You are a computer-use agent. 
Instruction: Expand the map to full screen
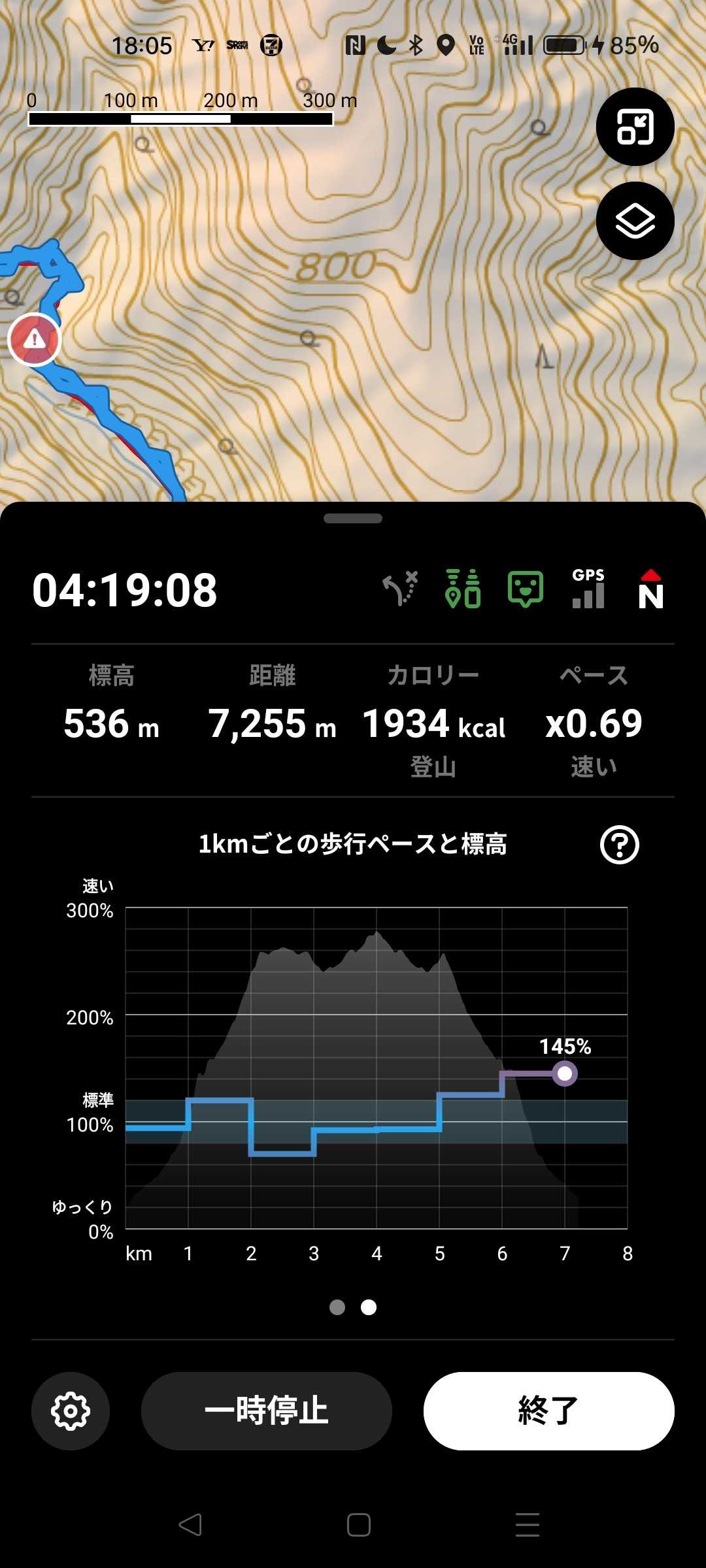635,126
